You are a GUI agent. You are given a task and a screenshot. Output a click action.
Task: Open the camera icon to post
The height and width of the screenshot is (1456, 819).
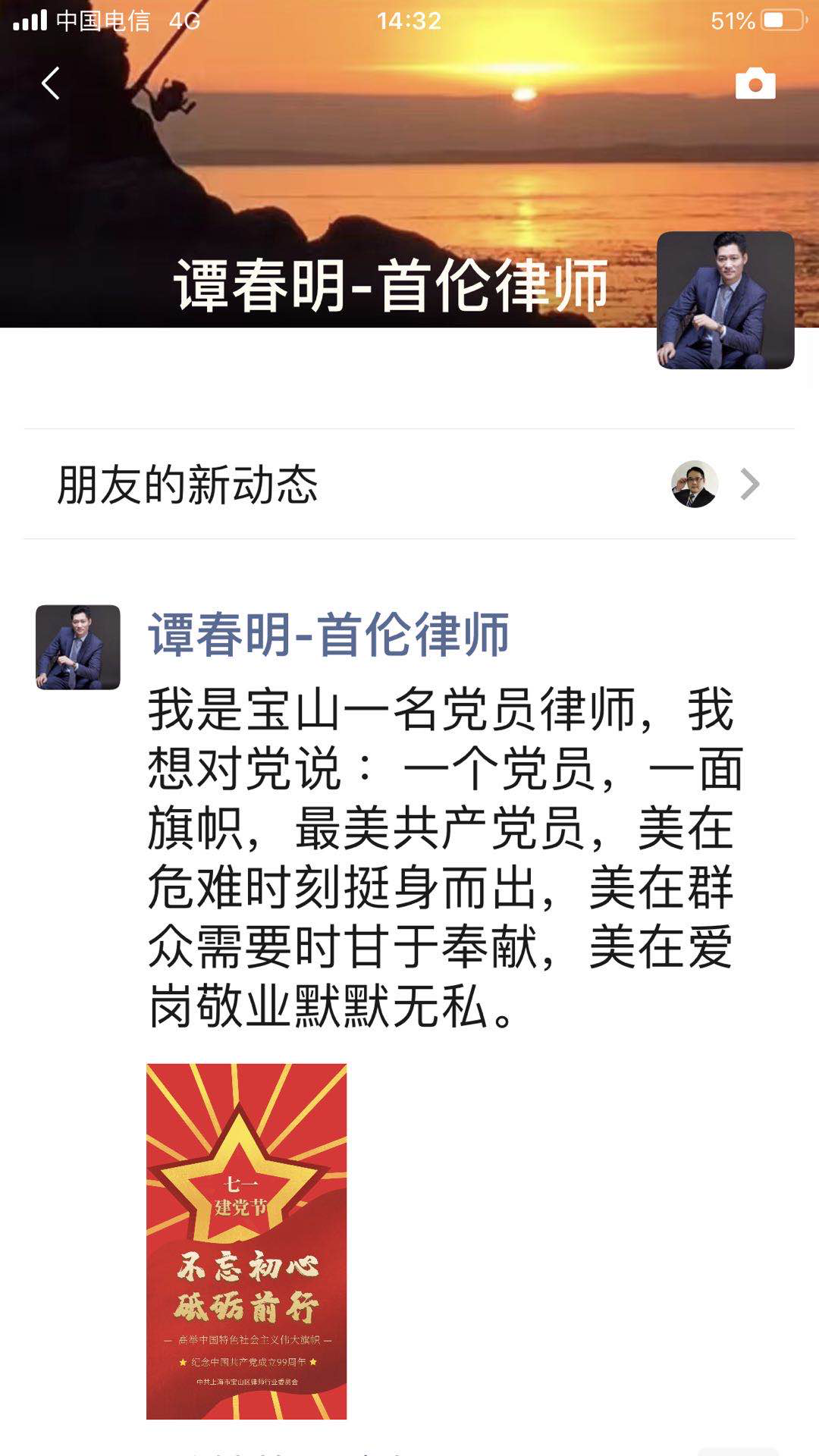pyautogui.click(x=755, y=83)
